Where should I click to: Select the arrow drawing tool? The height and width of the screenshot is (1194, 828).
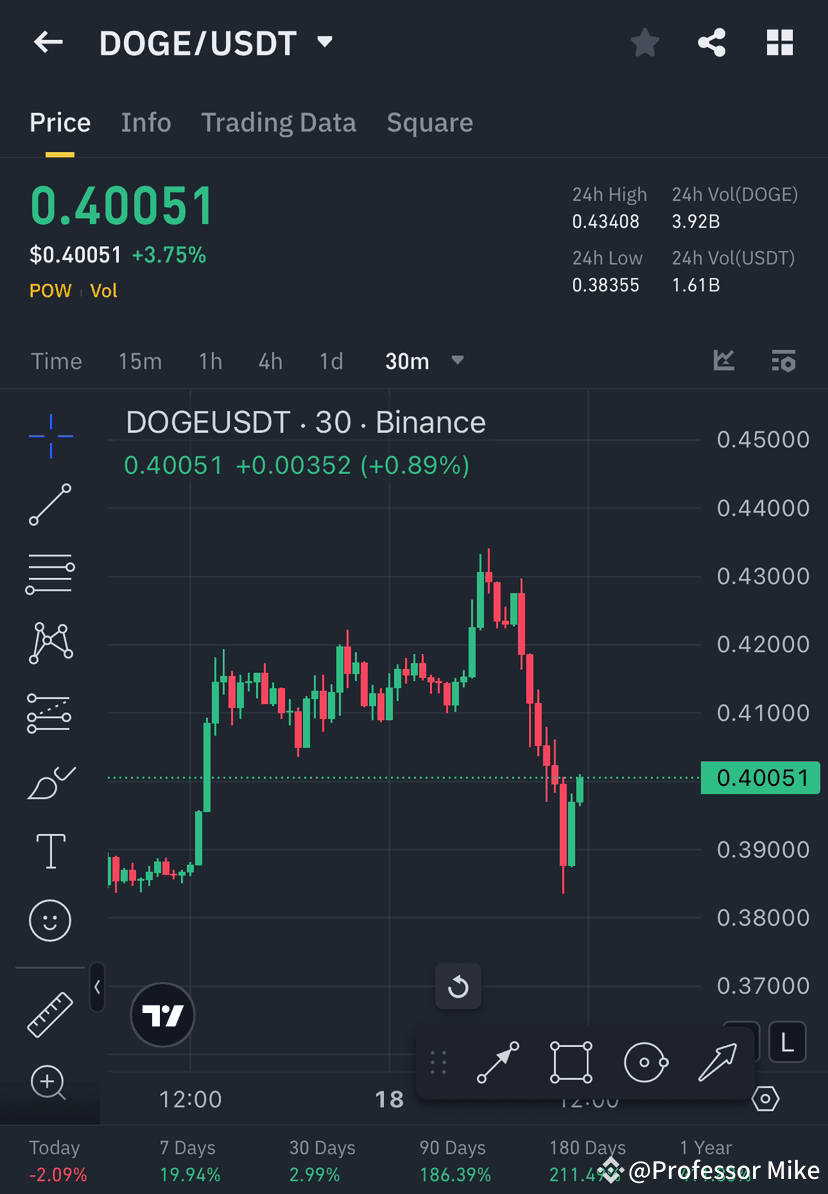[x=716, y=1062]
